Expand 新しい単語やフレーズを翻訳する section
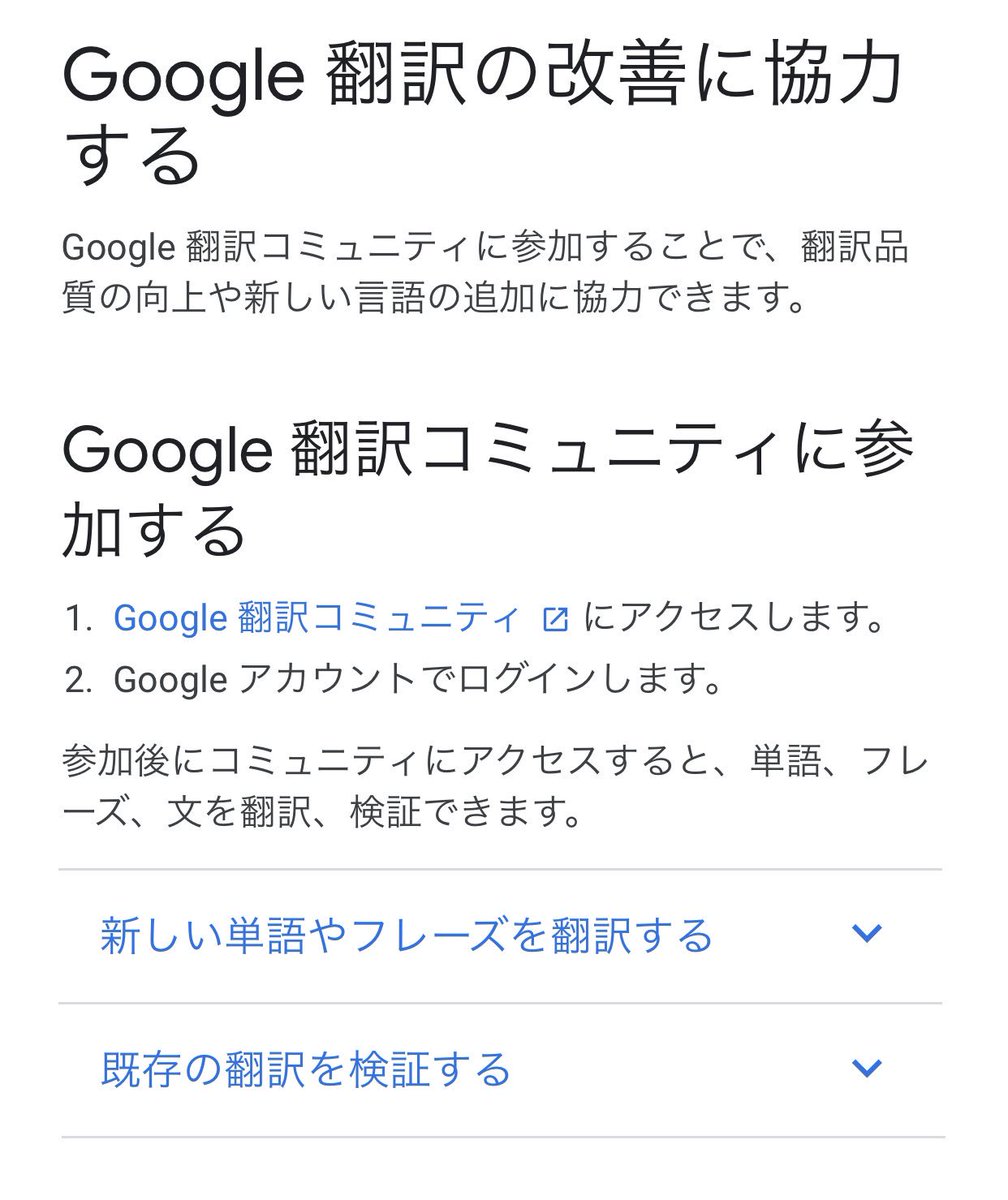This screenshot has width=1008, height=1200. [501, 936]
